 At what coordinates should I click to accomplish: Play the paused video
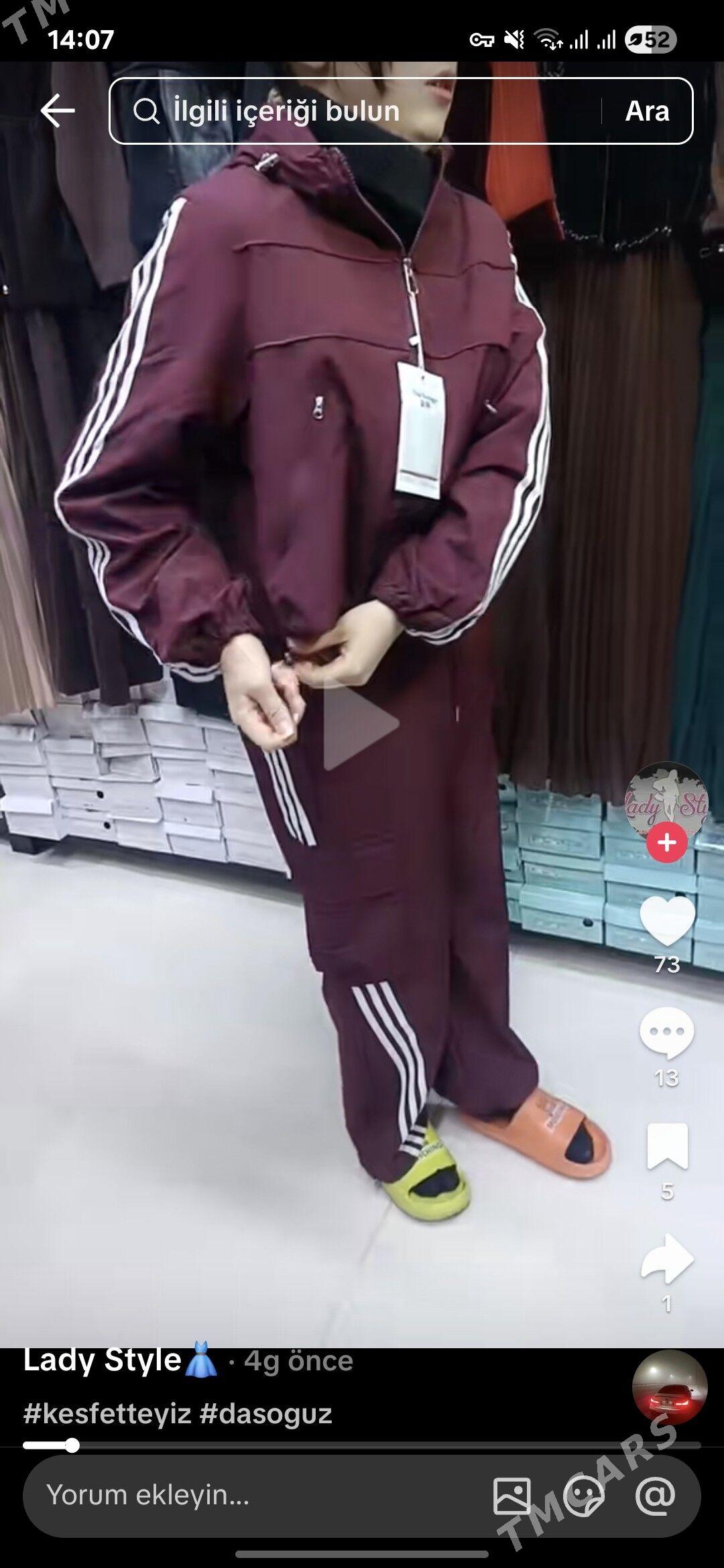pyautogui.click(x=361, y=724)
